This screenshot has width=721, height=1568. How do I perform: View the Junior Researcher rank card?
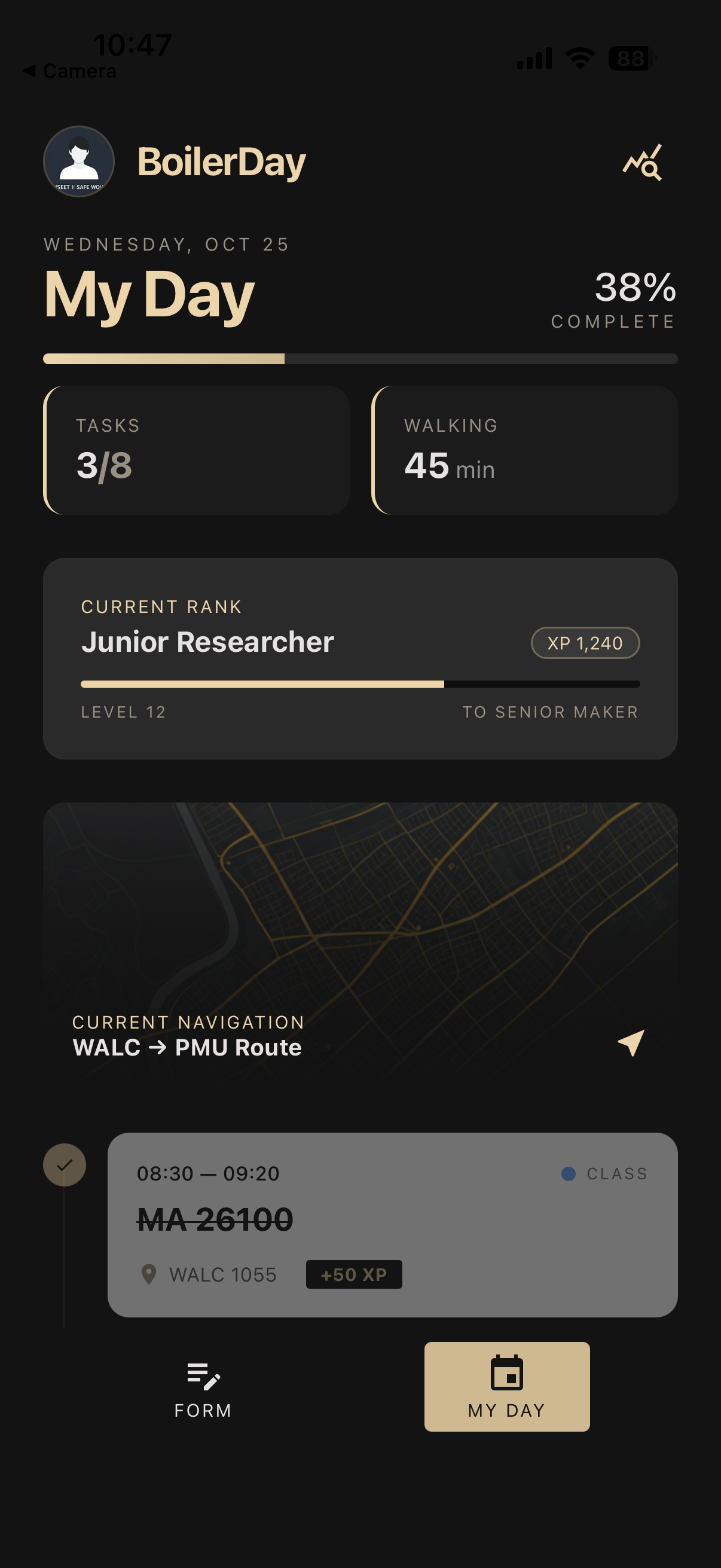point(360,658)
